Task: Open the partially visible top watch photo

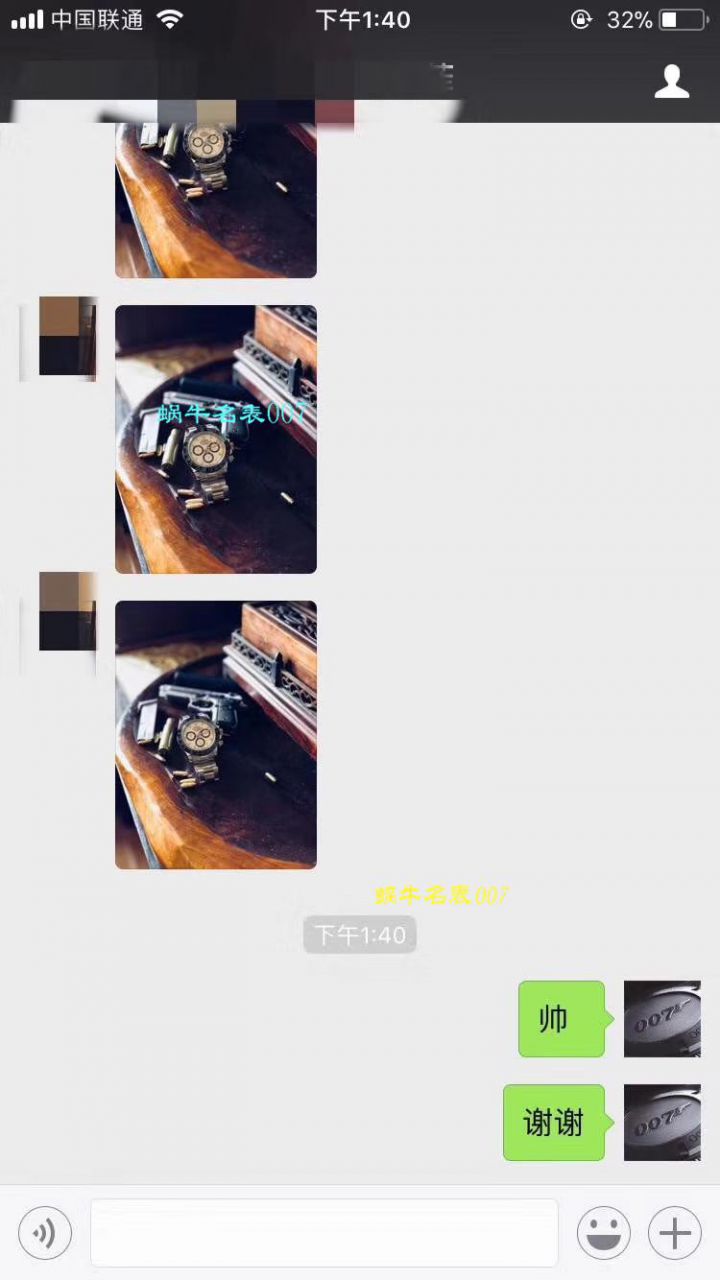Action: pyautogui.click(x=216, y=200)
